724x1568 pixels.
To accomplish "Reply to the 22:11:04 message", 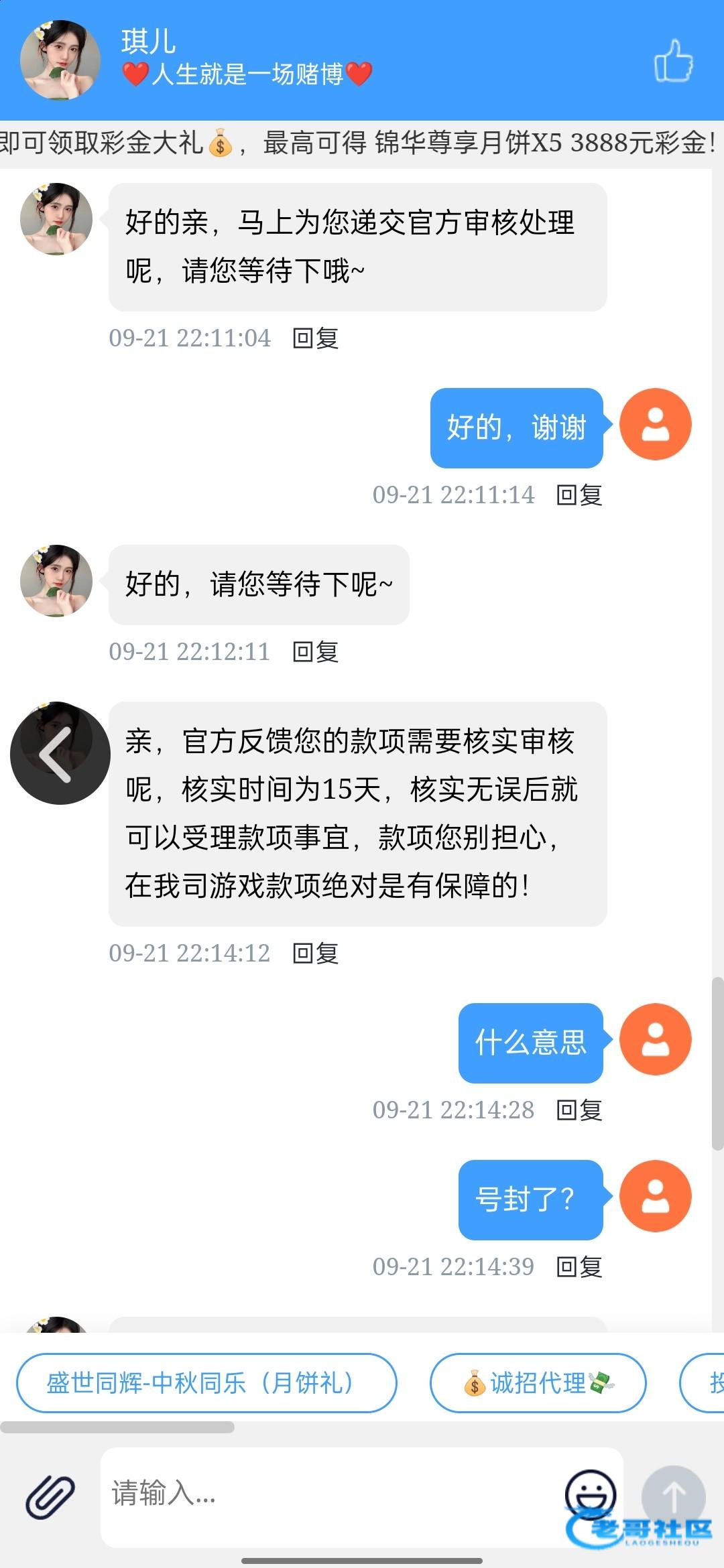I will pos(315,338).
